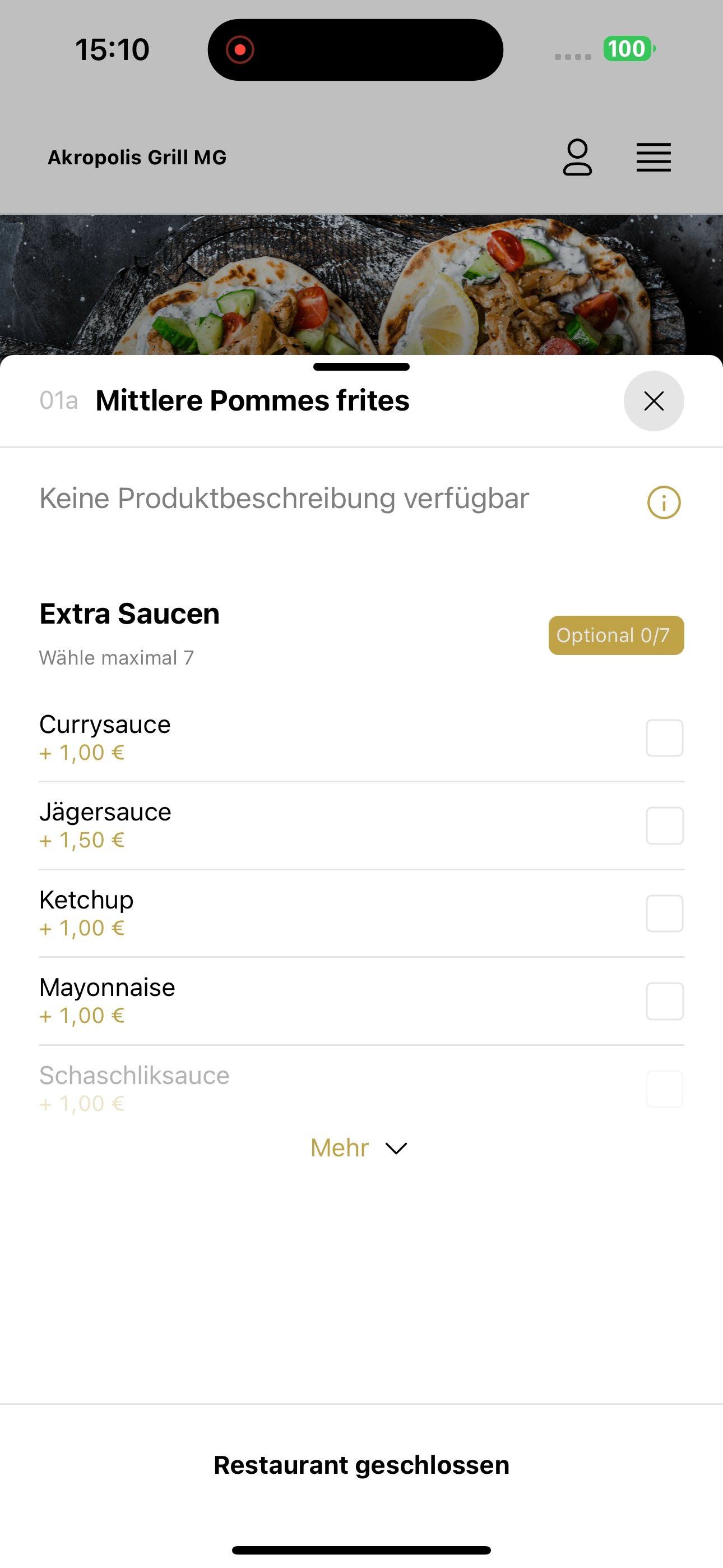Open the user profile icon
The width and height of the screenshot is (723, 1568).
coord(577,157)
